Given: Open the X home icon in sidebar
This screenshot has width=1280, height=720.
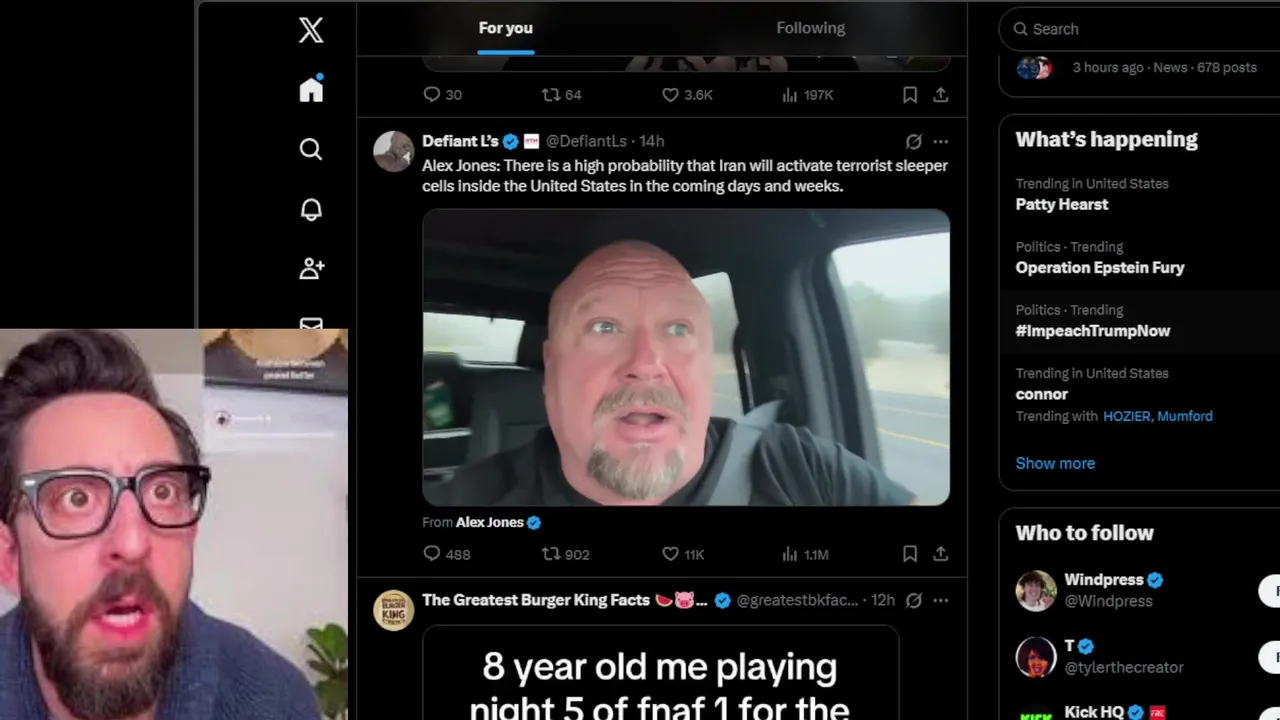Looking at the screenshot, I should click(311, 90).
